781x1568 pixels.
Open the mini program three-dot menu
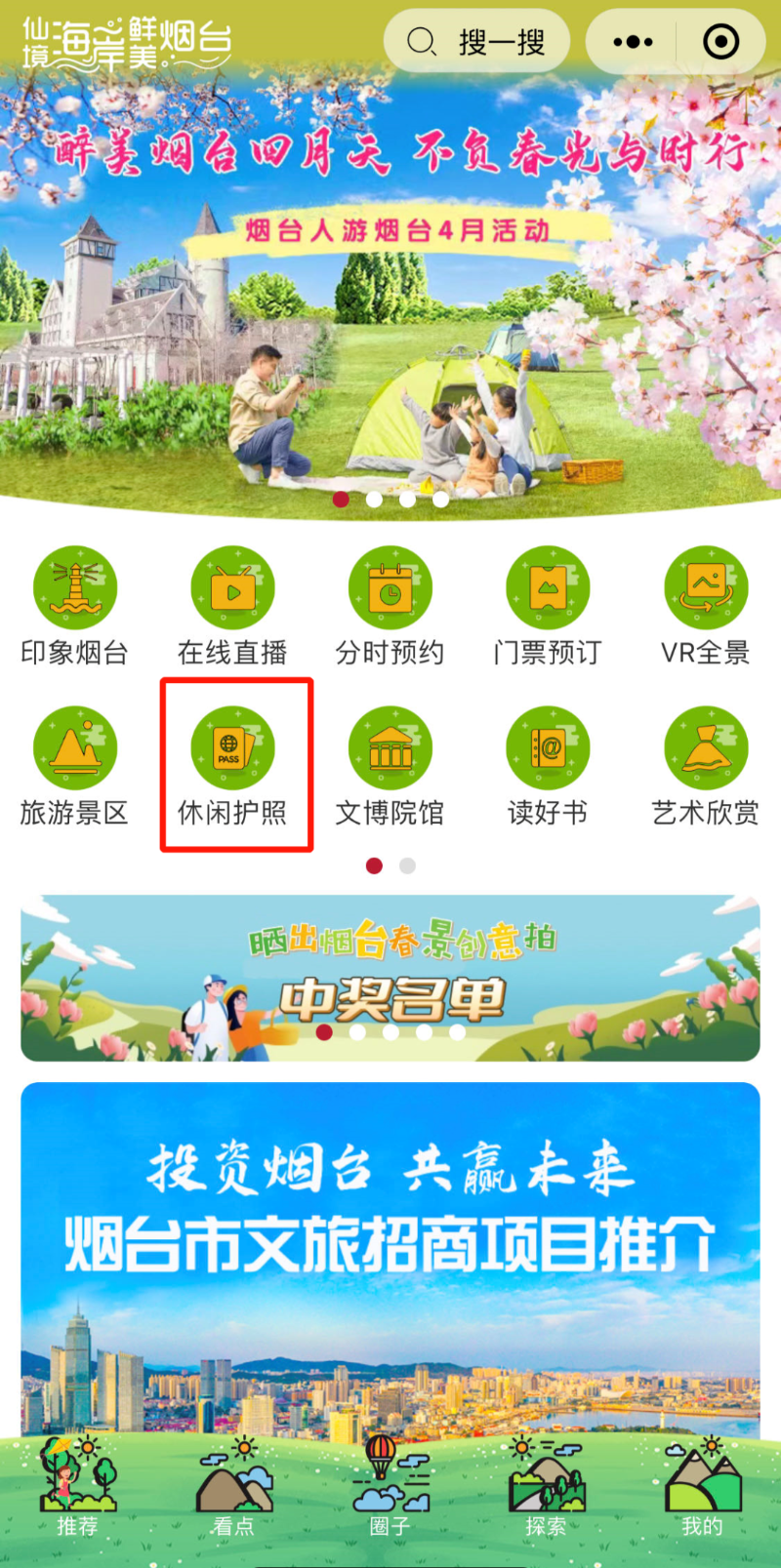[x=633, y=42]
